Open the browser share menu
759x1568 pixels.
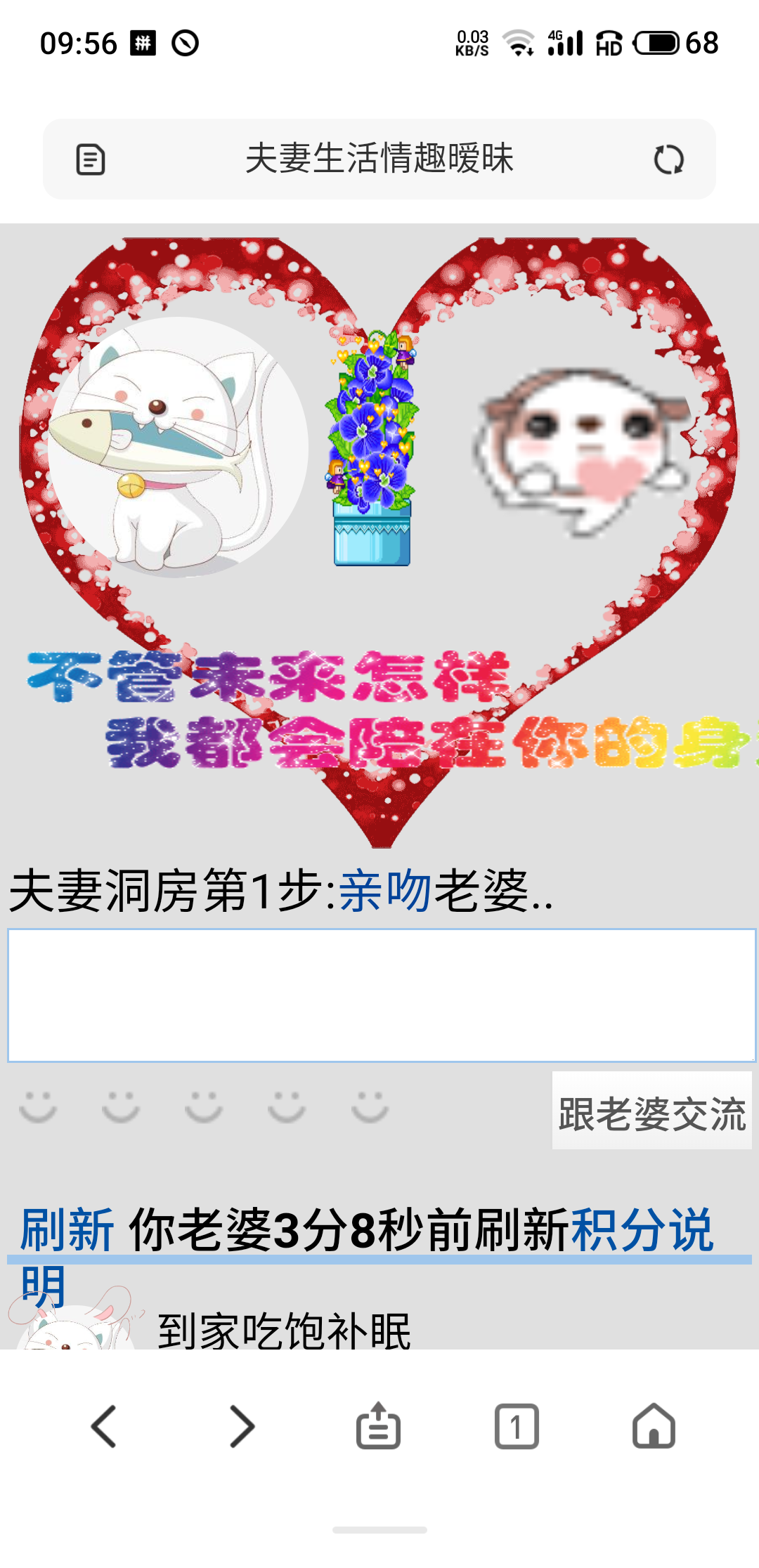coord(378,1427)
